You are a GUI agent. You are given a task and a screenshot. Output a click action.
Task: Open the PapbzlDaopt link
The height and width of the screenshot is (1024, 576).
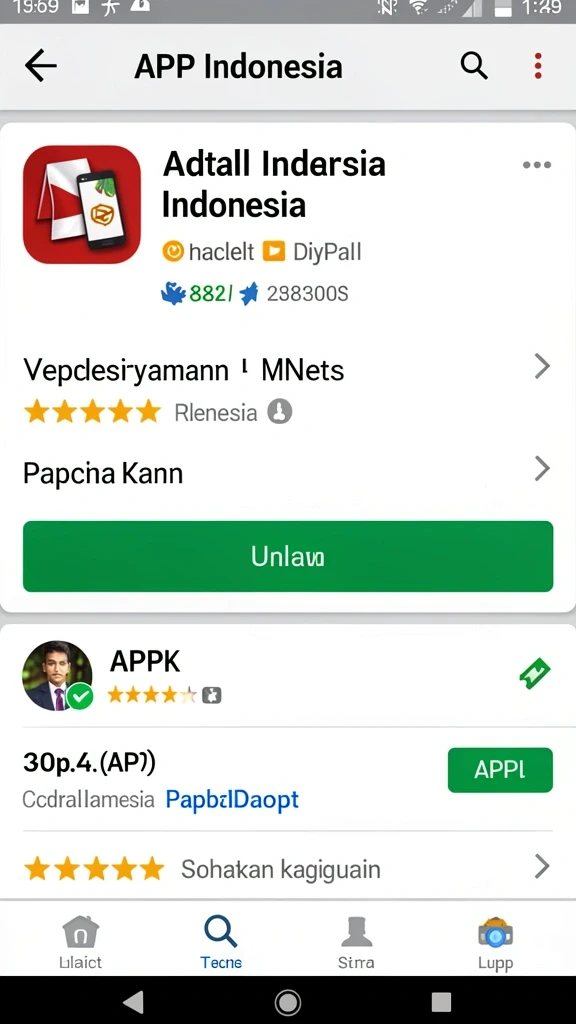tap(232, 799)
